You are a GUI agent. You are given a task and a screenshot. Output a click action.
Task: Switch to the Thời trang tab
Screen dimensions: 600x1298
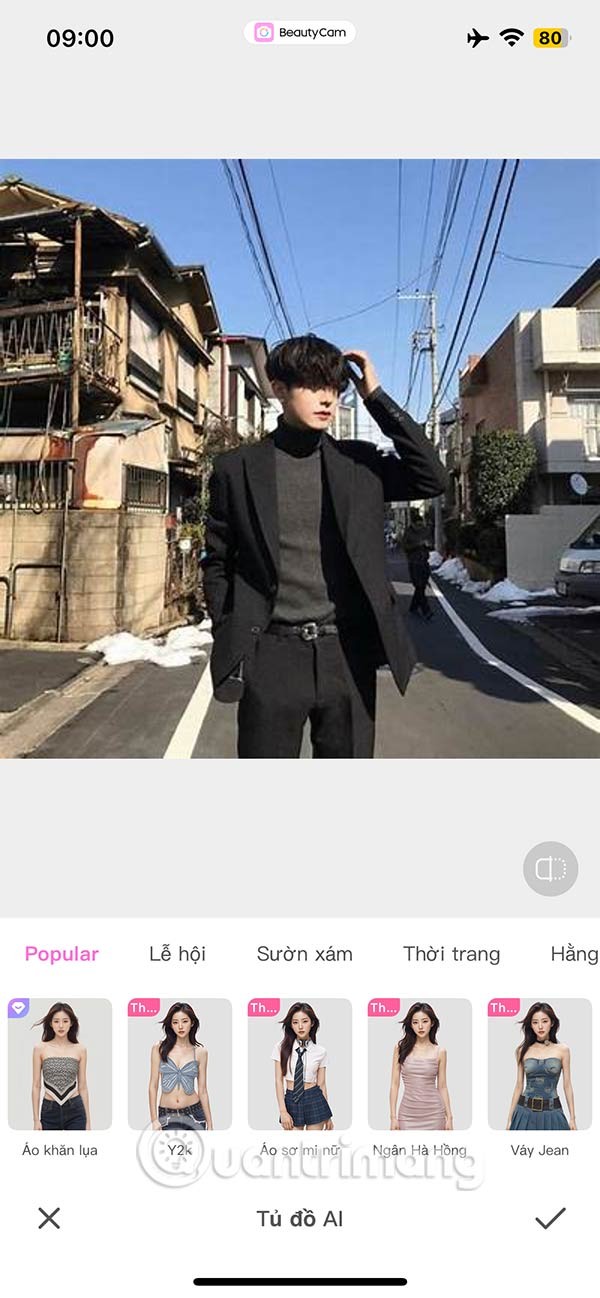pos(451,954)
